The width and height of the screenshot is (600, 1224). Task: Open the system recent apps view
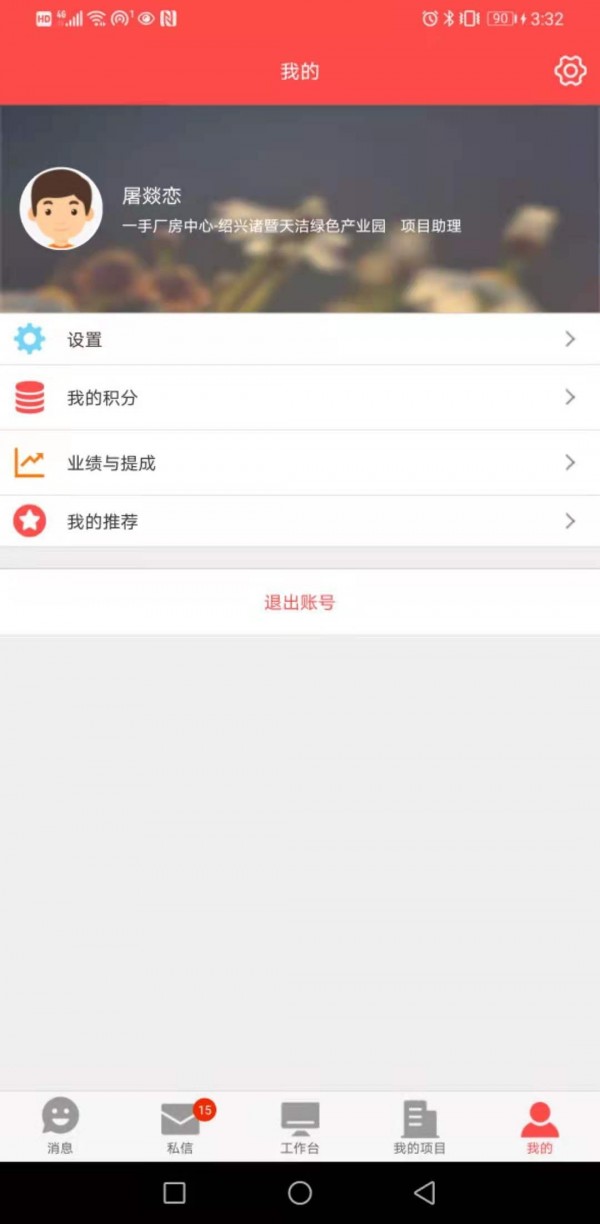tap(174, 1192)
